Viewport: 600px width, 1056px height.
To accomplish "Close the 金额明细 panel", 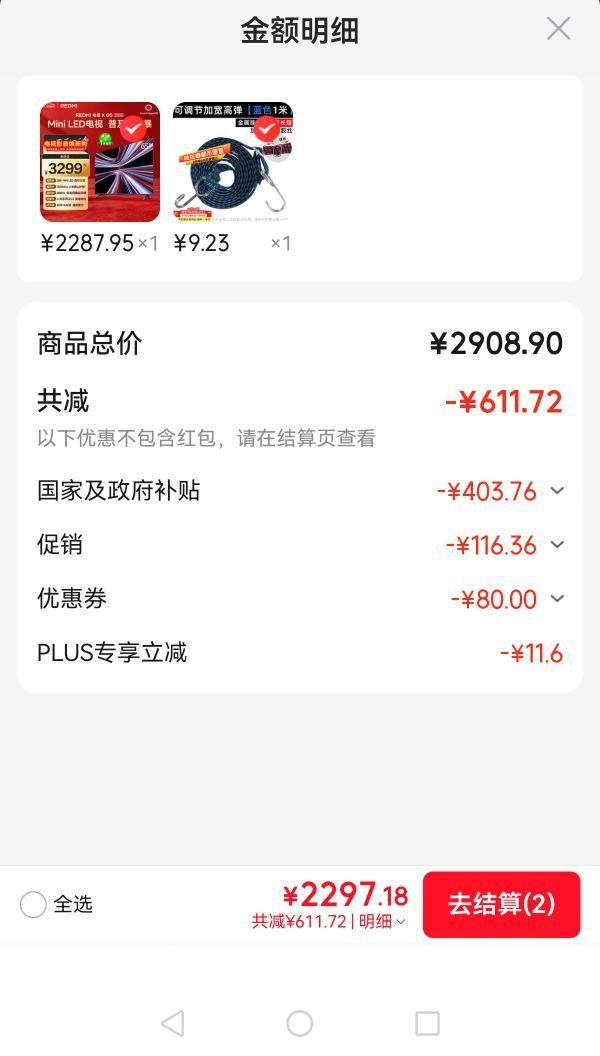I will [558, 29].
